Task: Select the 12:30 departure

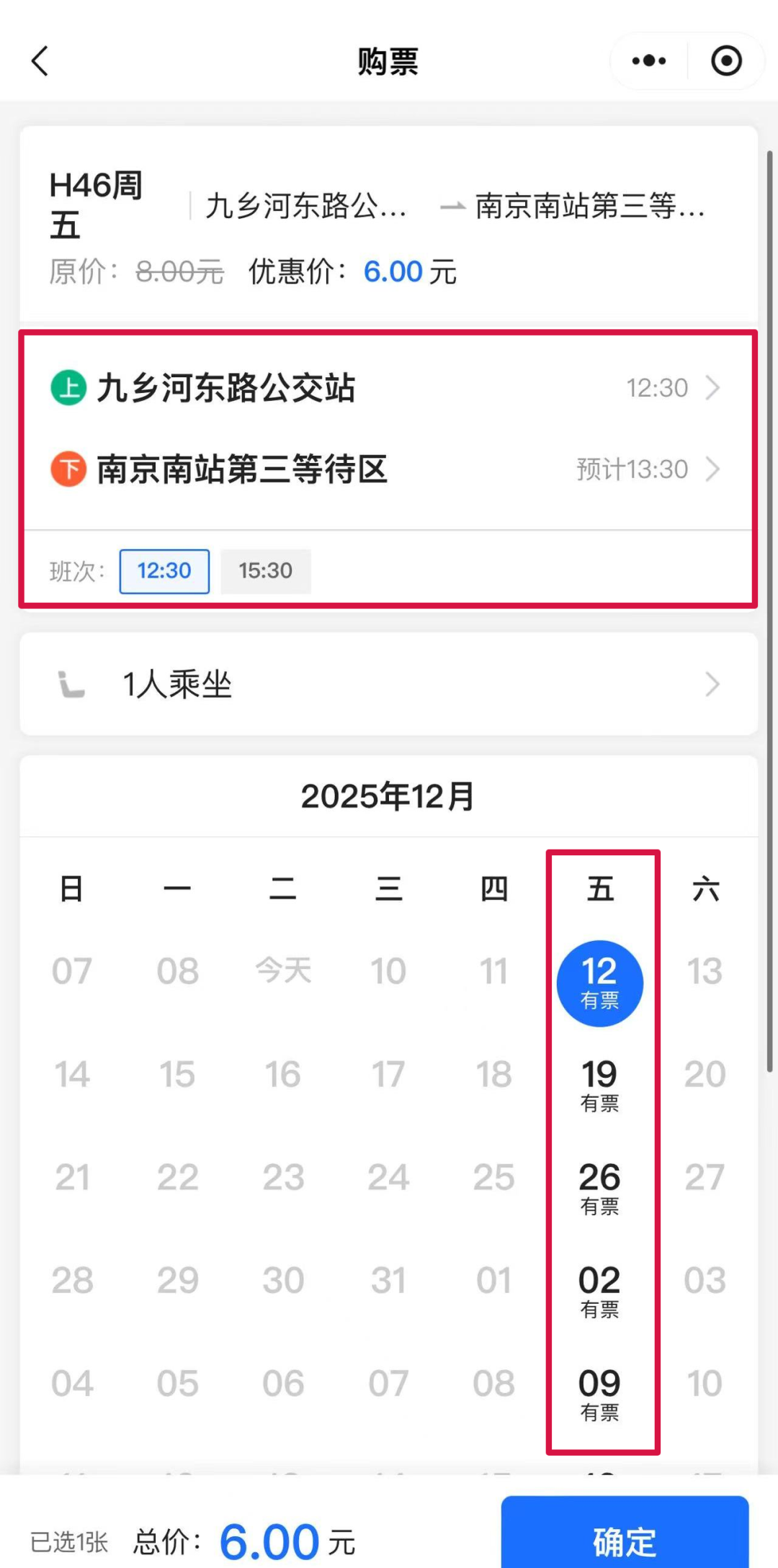Action: coord(164,572)
